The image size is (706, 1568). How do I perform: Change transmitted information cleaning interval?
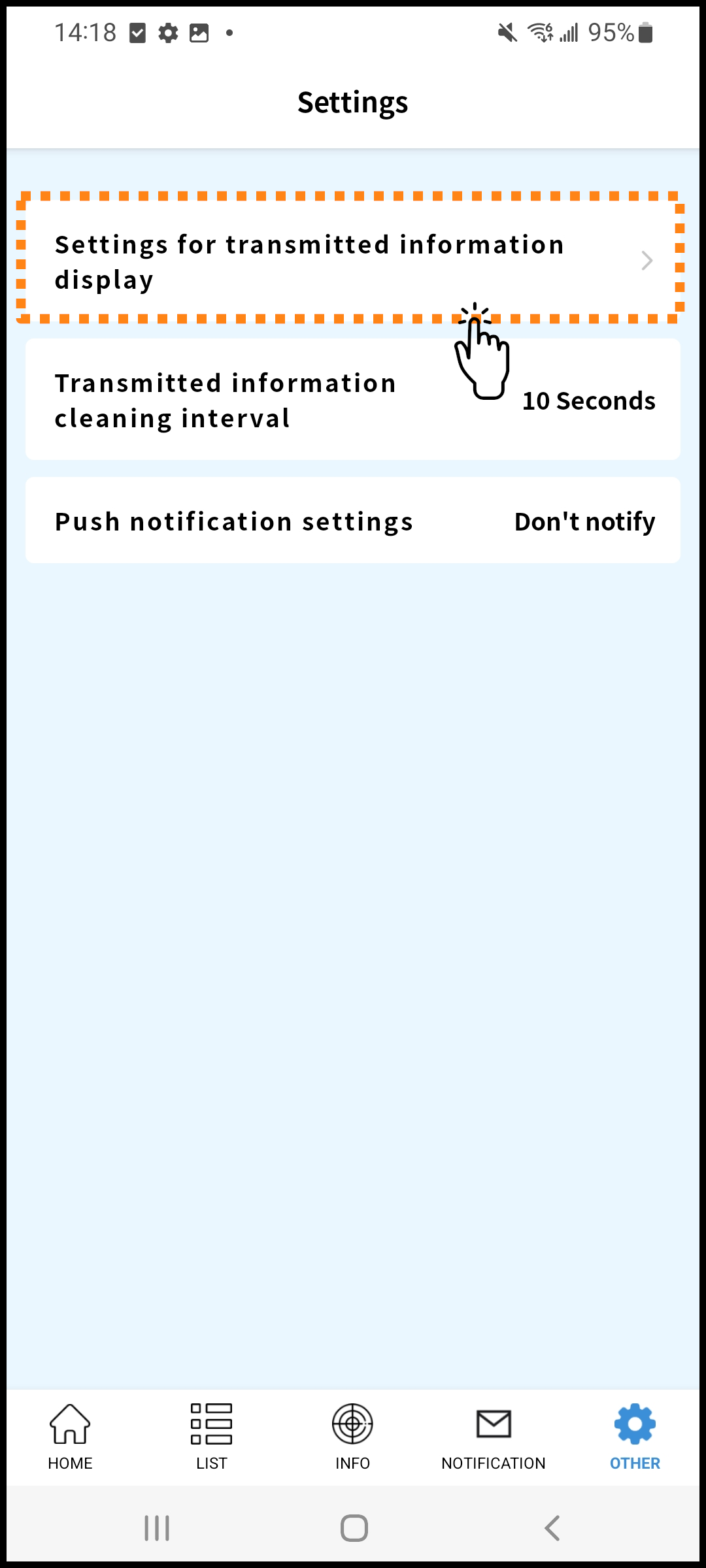point(353,399)
